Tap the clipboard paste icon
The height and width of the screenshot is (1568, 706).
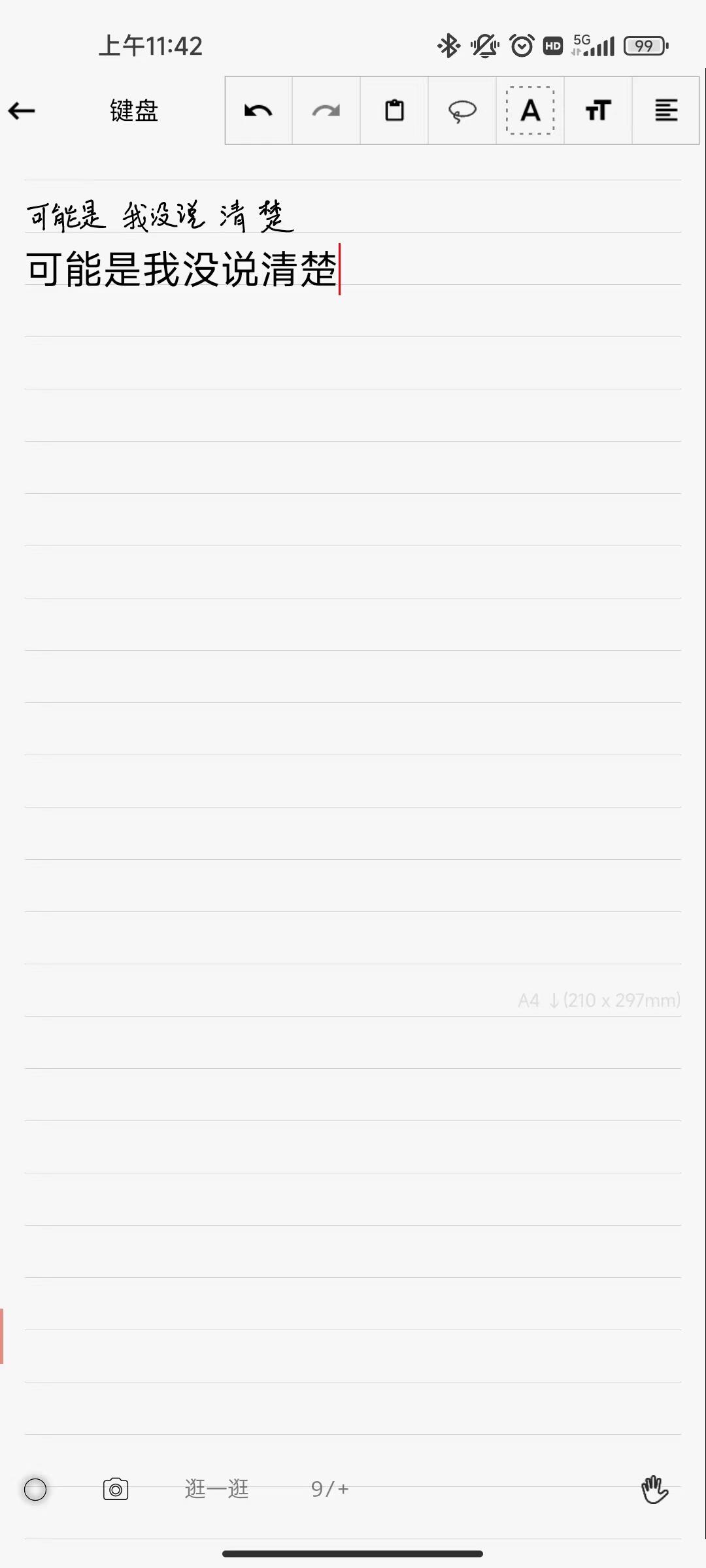(394, 111)
